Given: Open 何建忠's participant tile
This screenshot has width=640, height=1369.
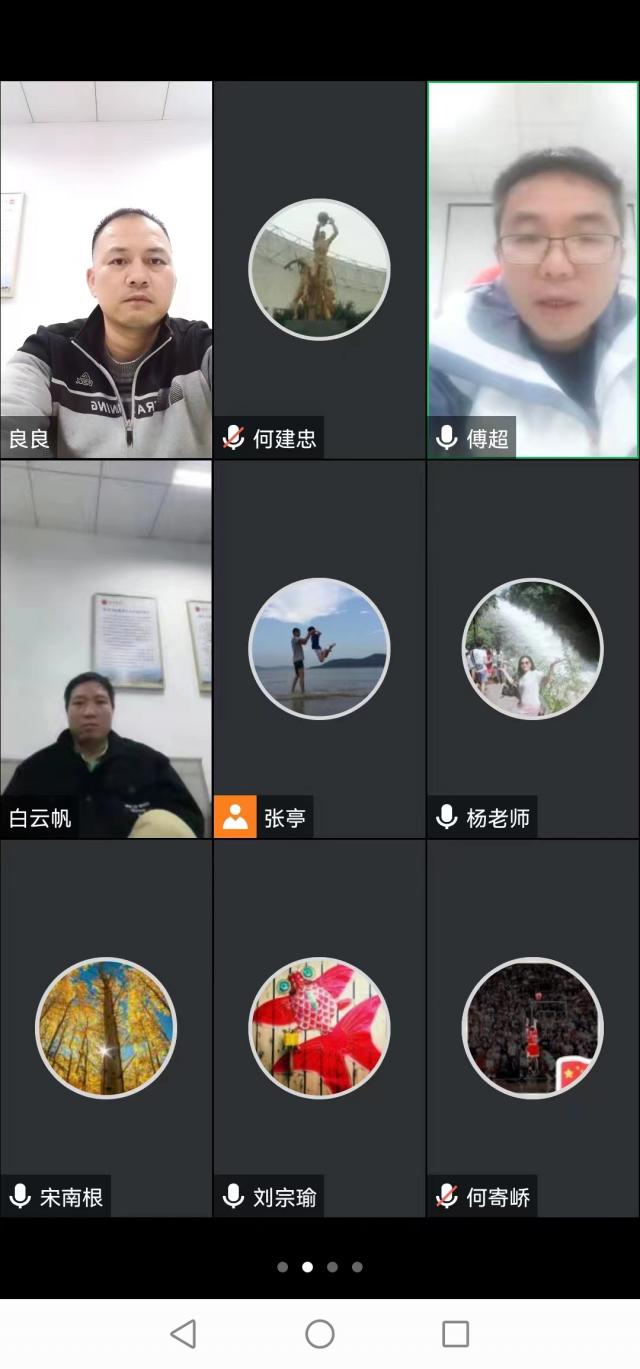Looking at the screenshot, I should click(319, 270).
